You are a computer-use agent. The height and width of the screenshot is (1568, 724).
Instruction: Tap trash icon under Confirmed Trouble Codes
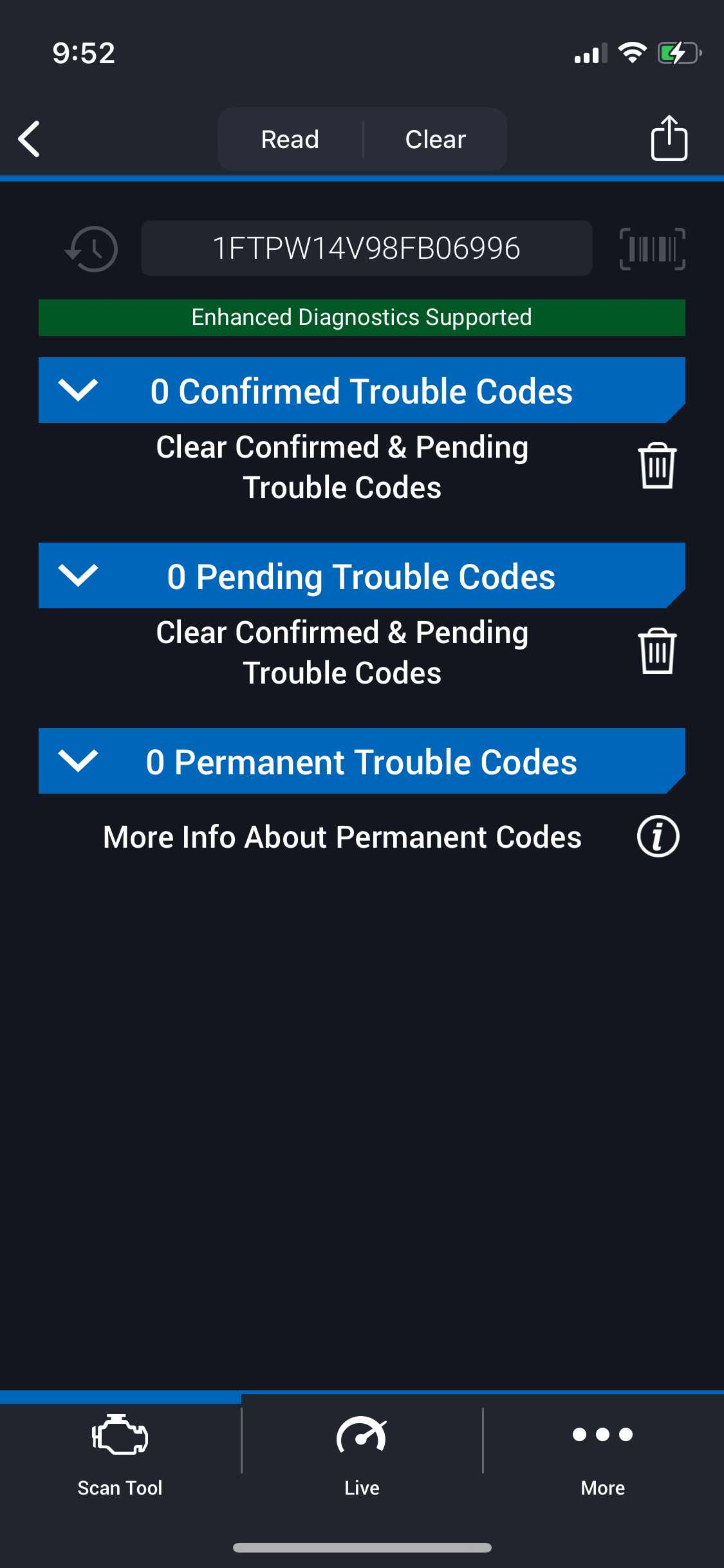pos(657,466)
